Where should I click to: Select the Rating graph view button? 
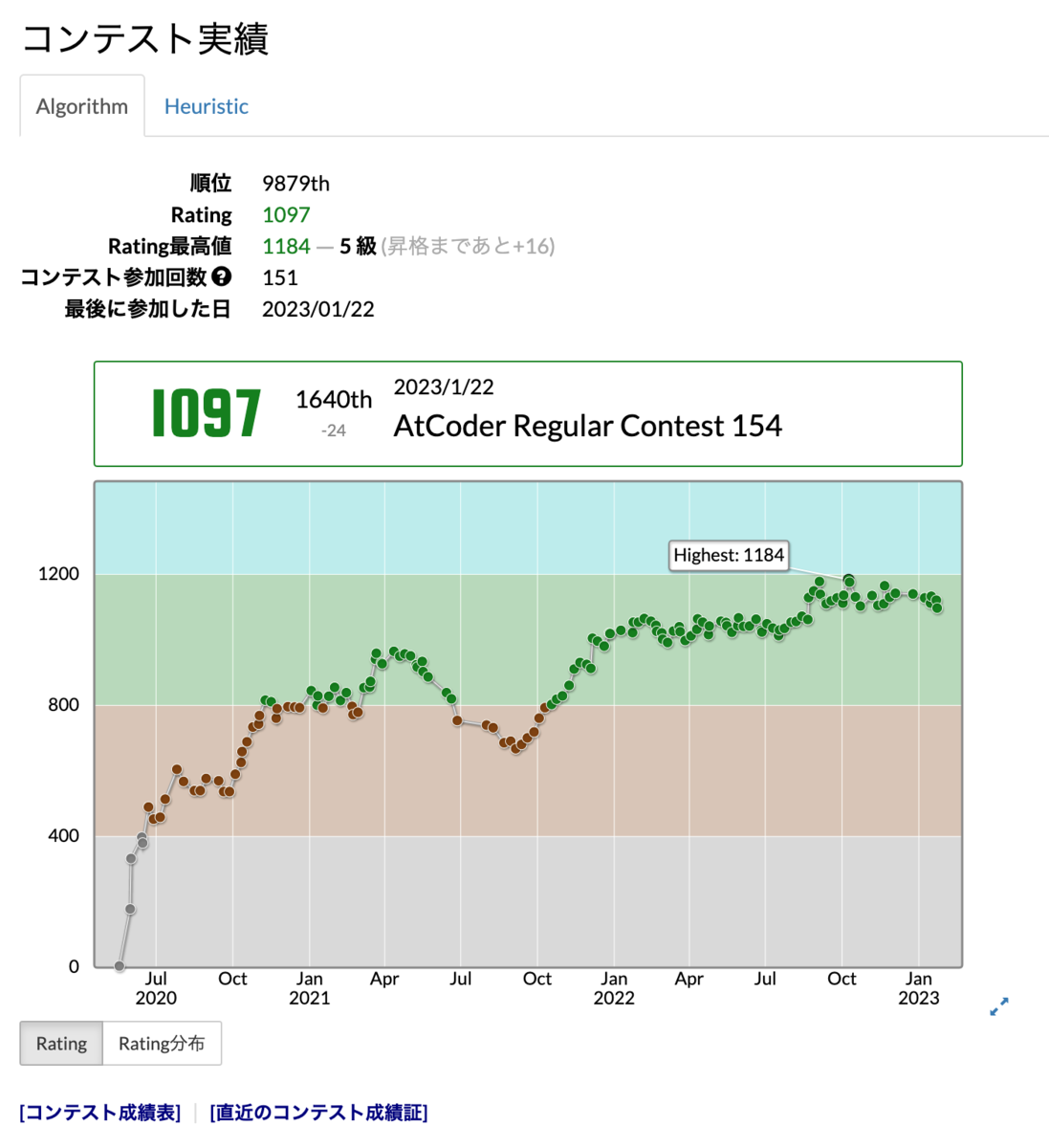coord(61,1043)
